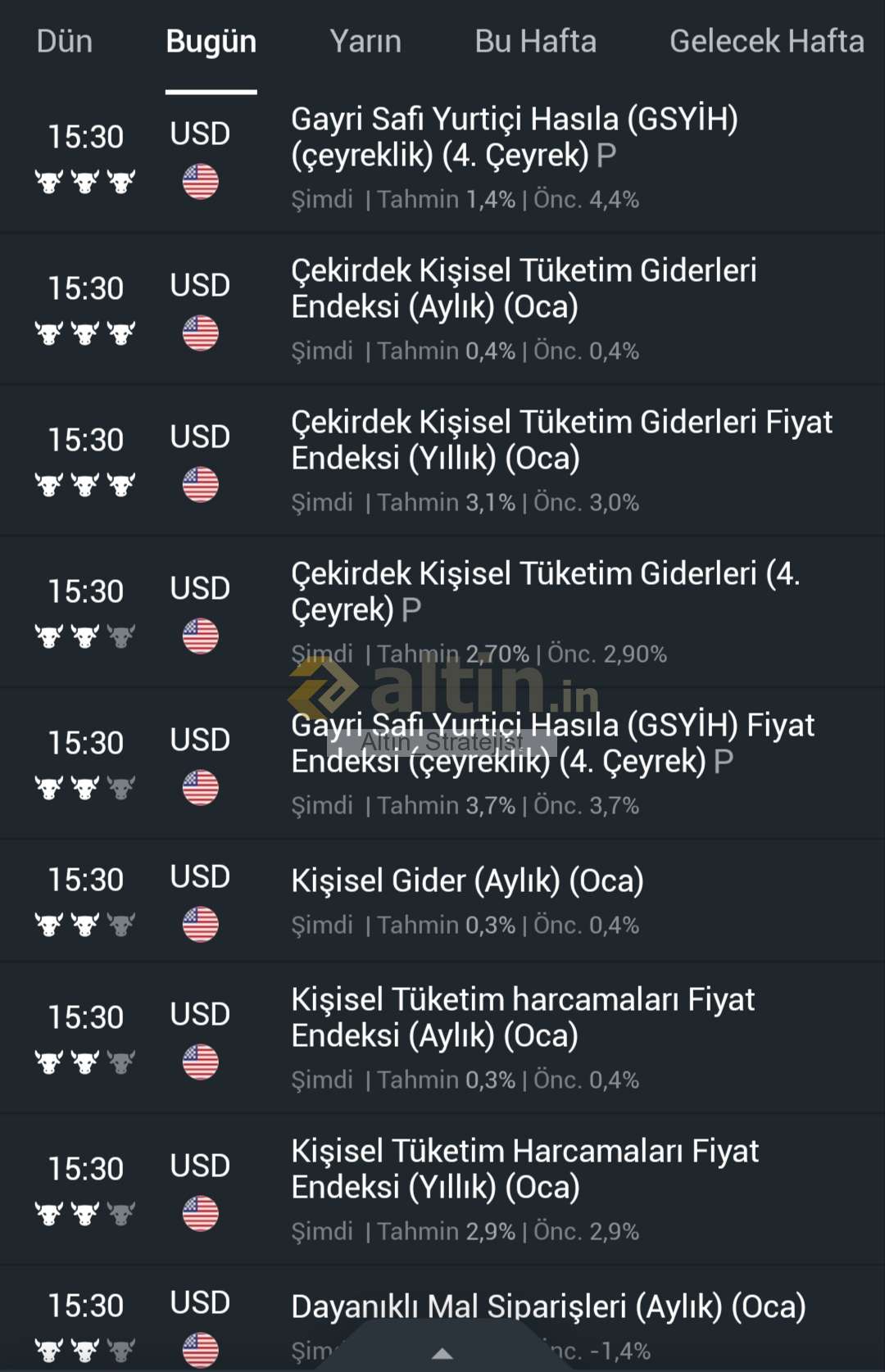The image size is (885, 1372).
Task: Switch to the Dün tab
Action: coord(64,41)
